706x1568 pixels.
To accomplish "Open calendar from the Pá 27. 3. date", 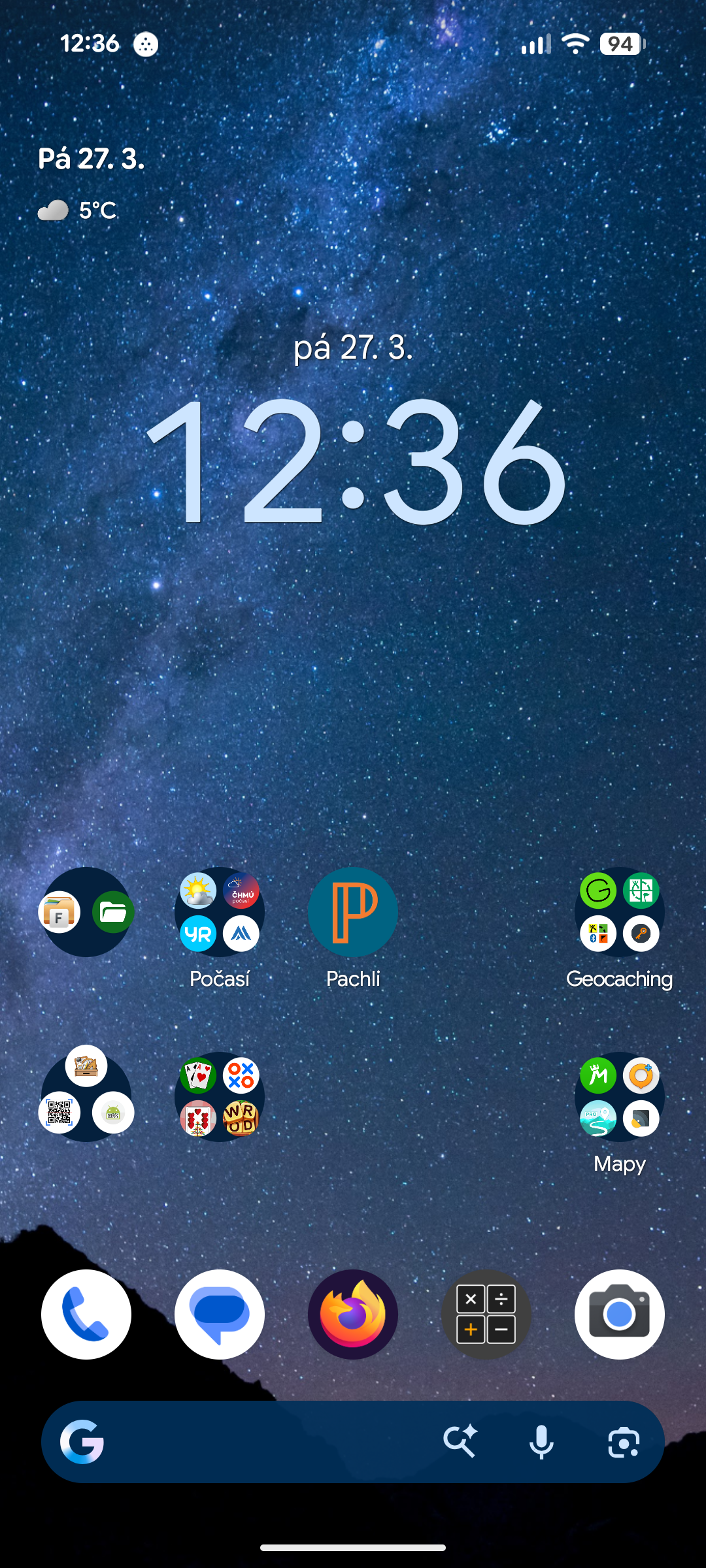I will tap(92, 159).
